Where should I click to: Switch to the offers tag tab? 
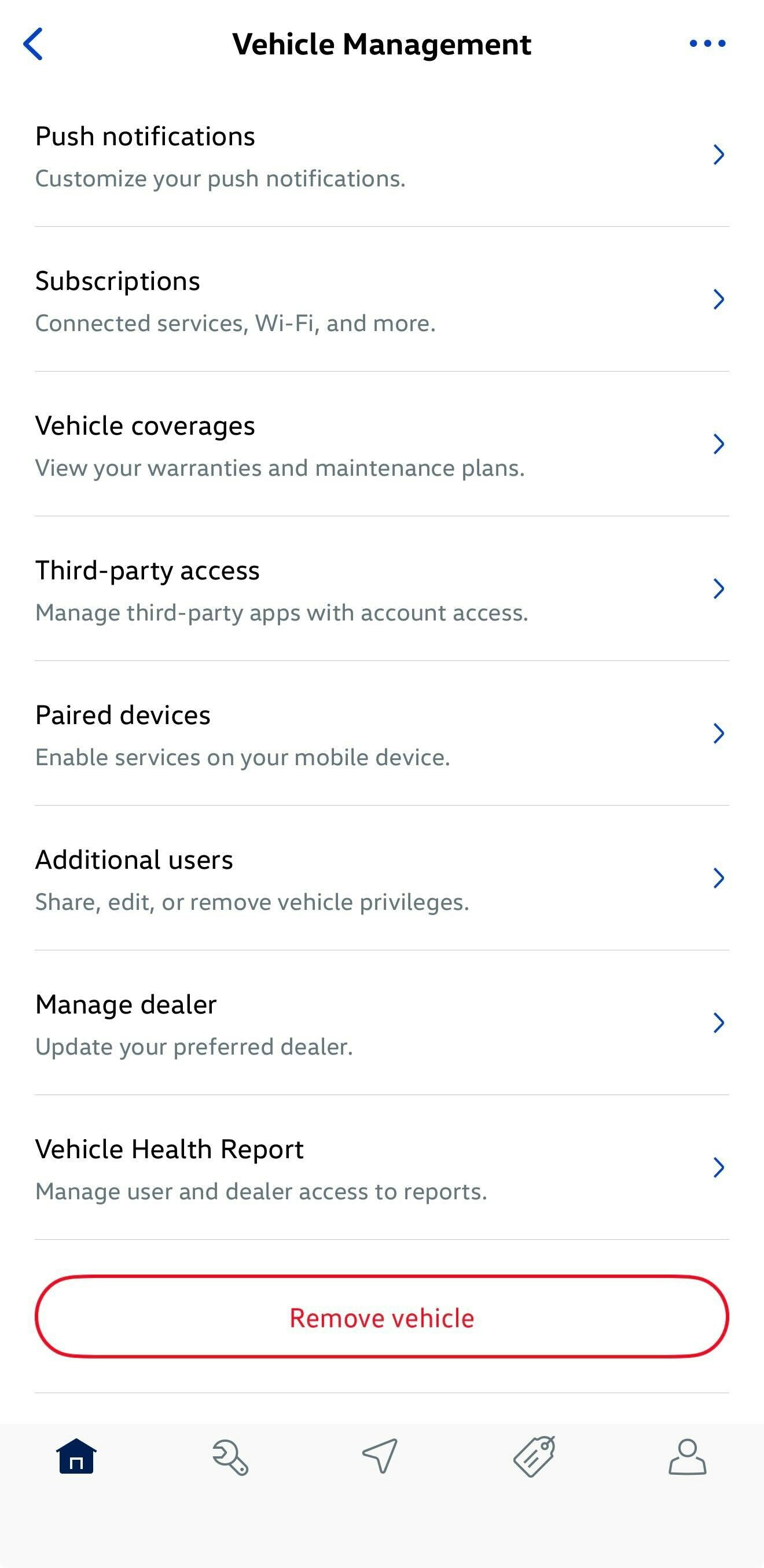[534, 1457]
